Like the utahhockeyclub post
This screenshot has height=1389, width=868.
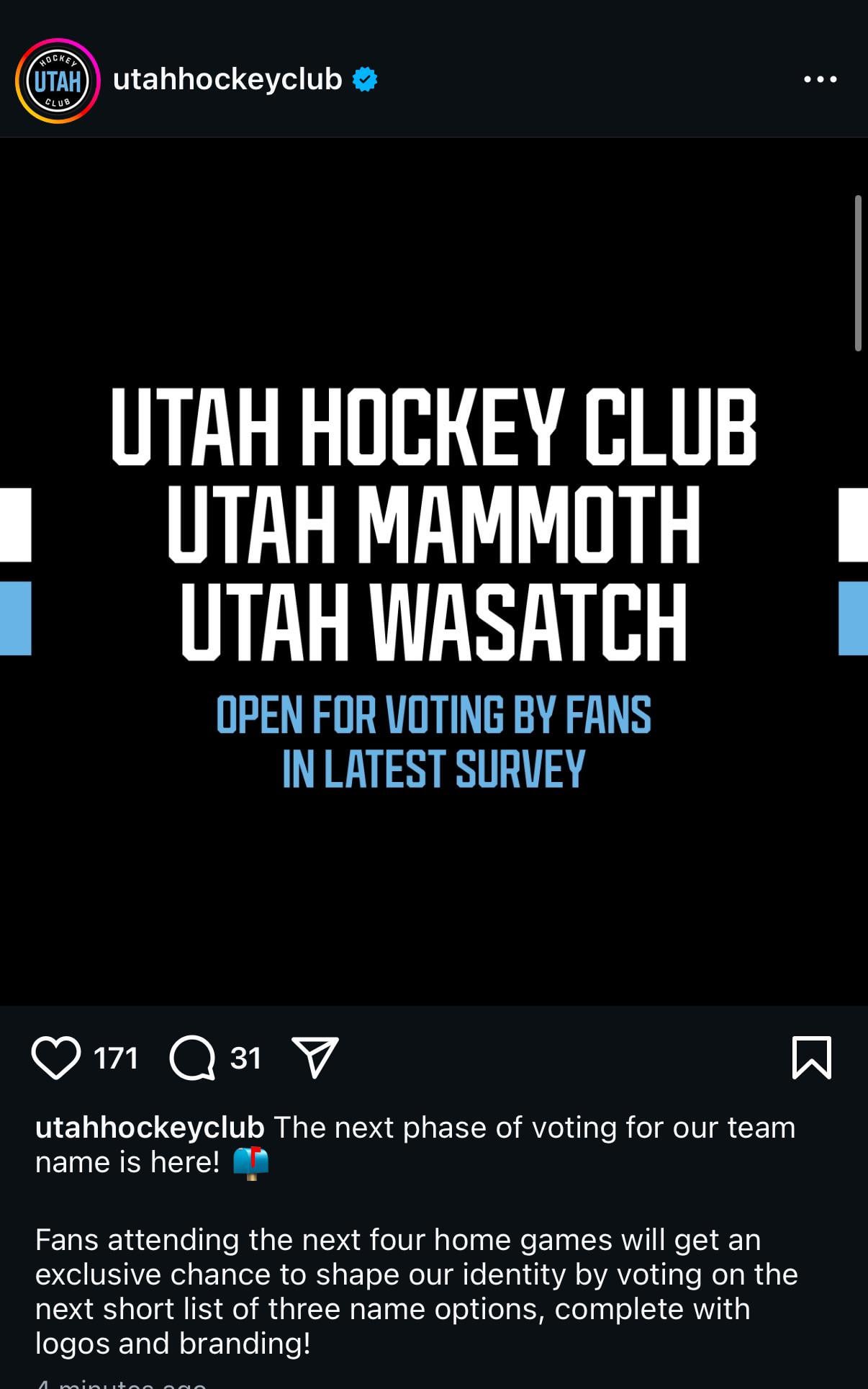[x=56, y=1058]
